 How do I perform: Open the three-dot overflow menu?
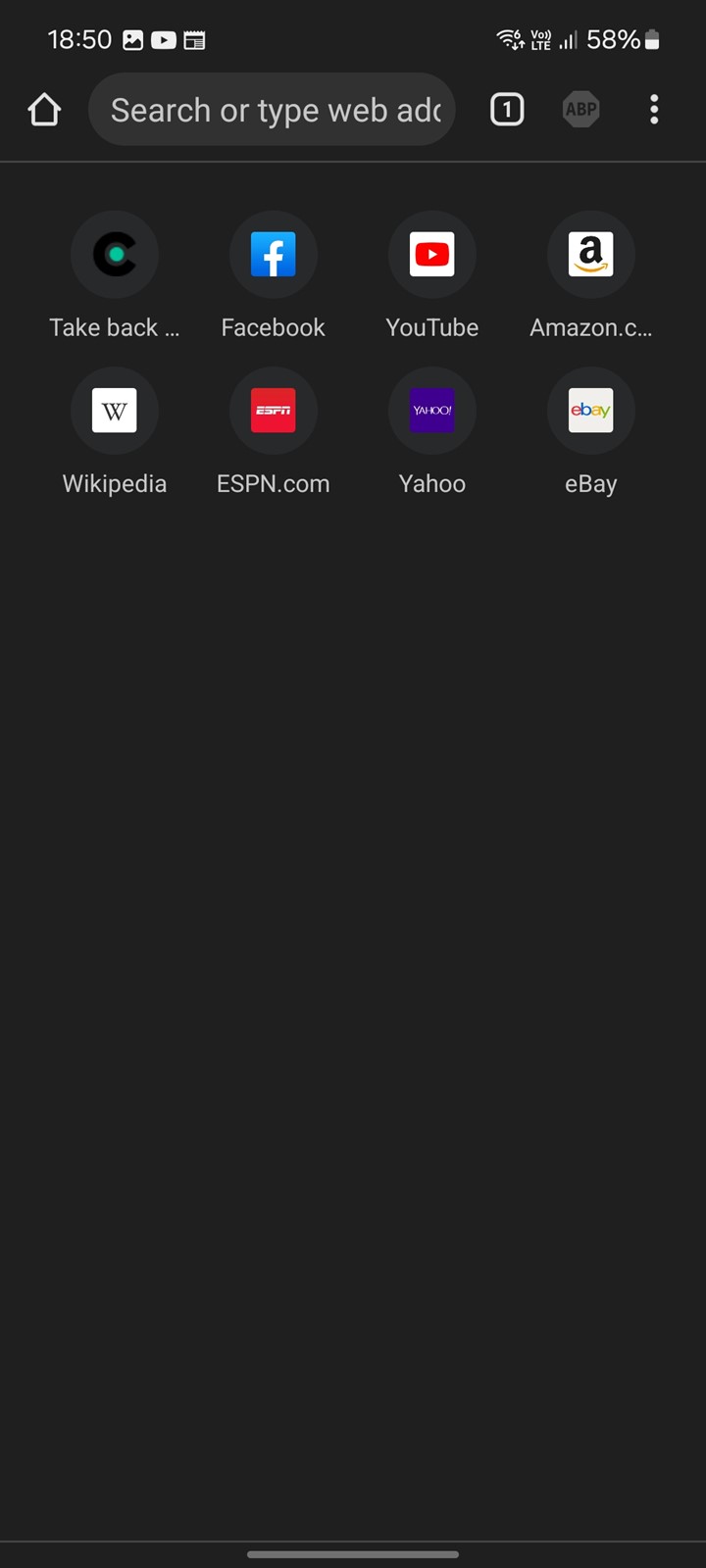[x=654, y=110]
